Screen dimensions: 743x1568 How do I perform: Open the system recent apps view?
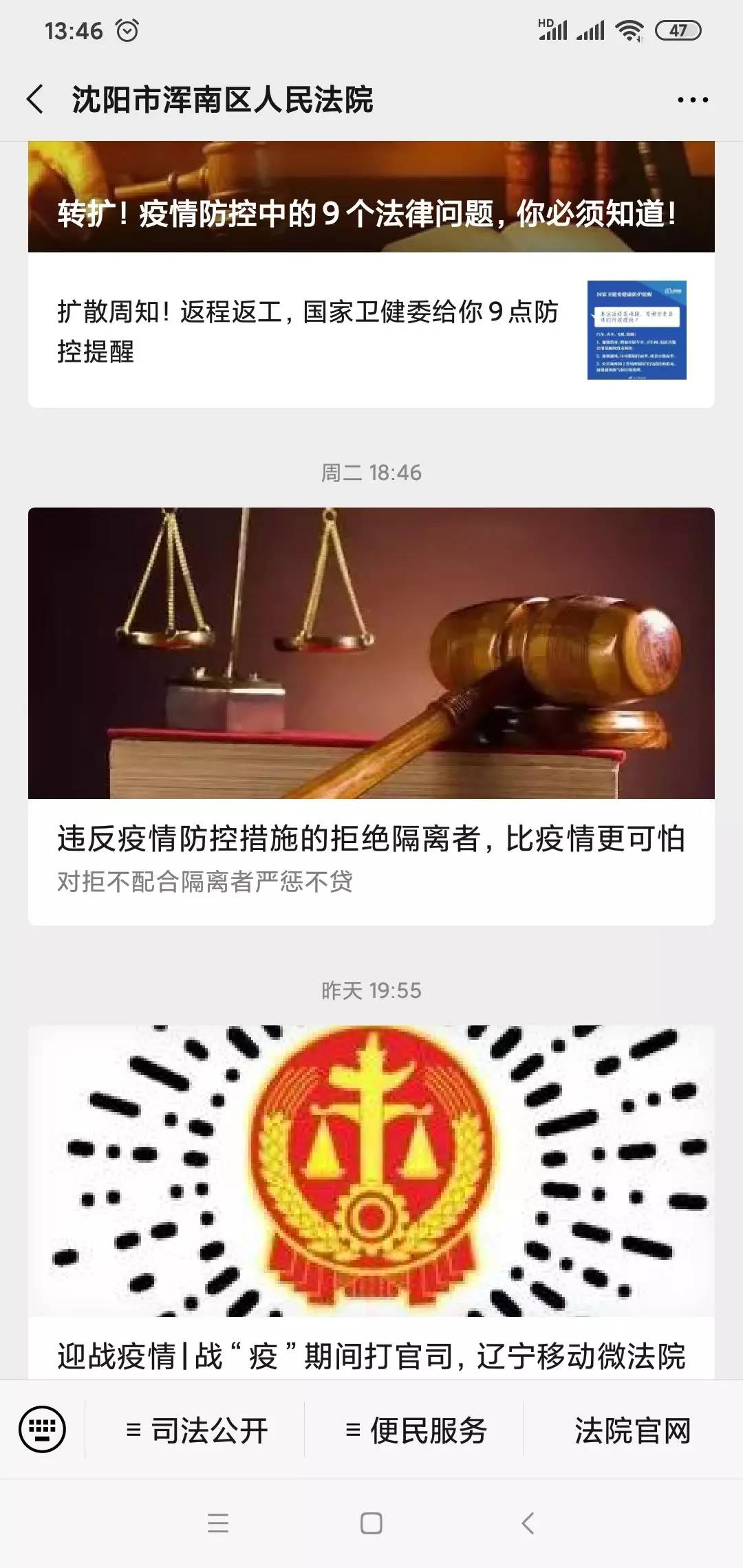click(218, 1523)
